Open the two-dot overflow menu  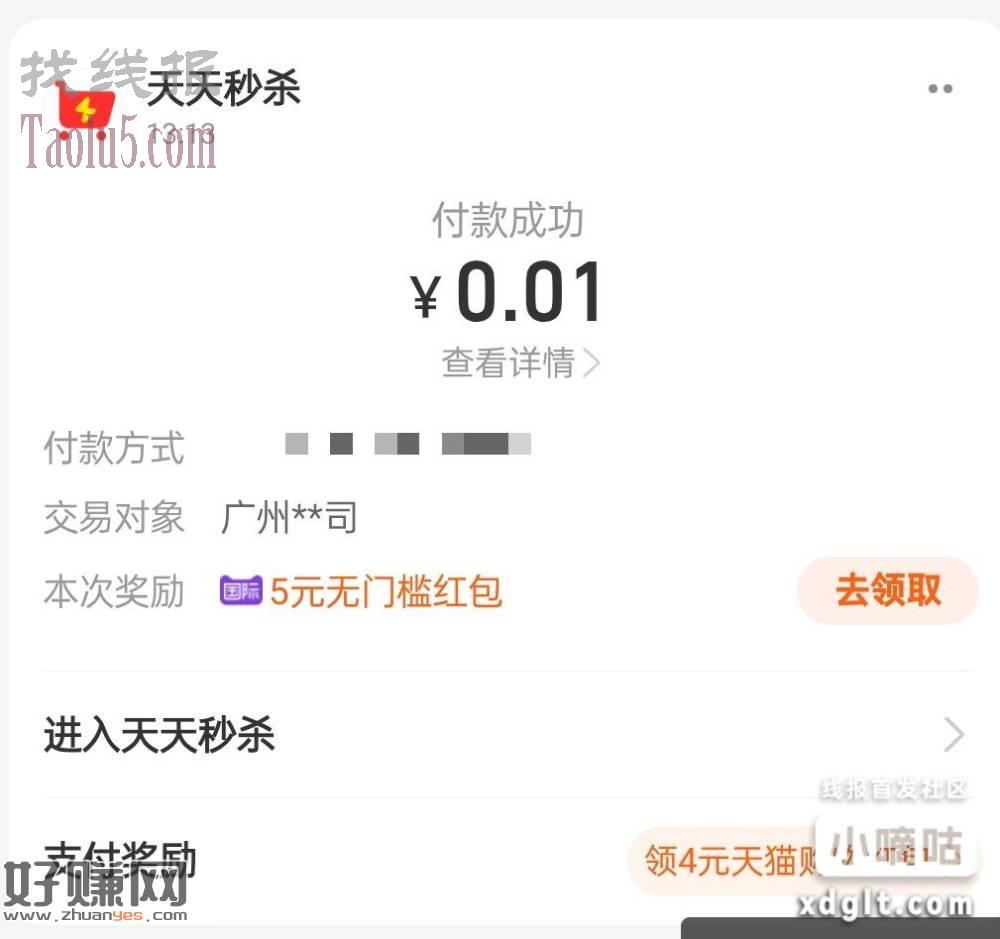click(x=939, y=89)
